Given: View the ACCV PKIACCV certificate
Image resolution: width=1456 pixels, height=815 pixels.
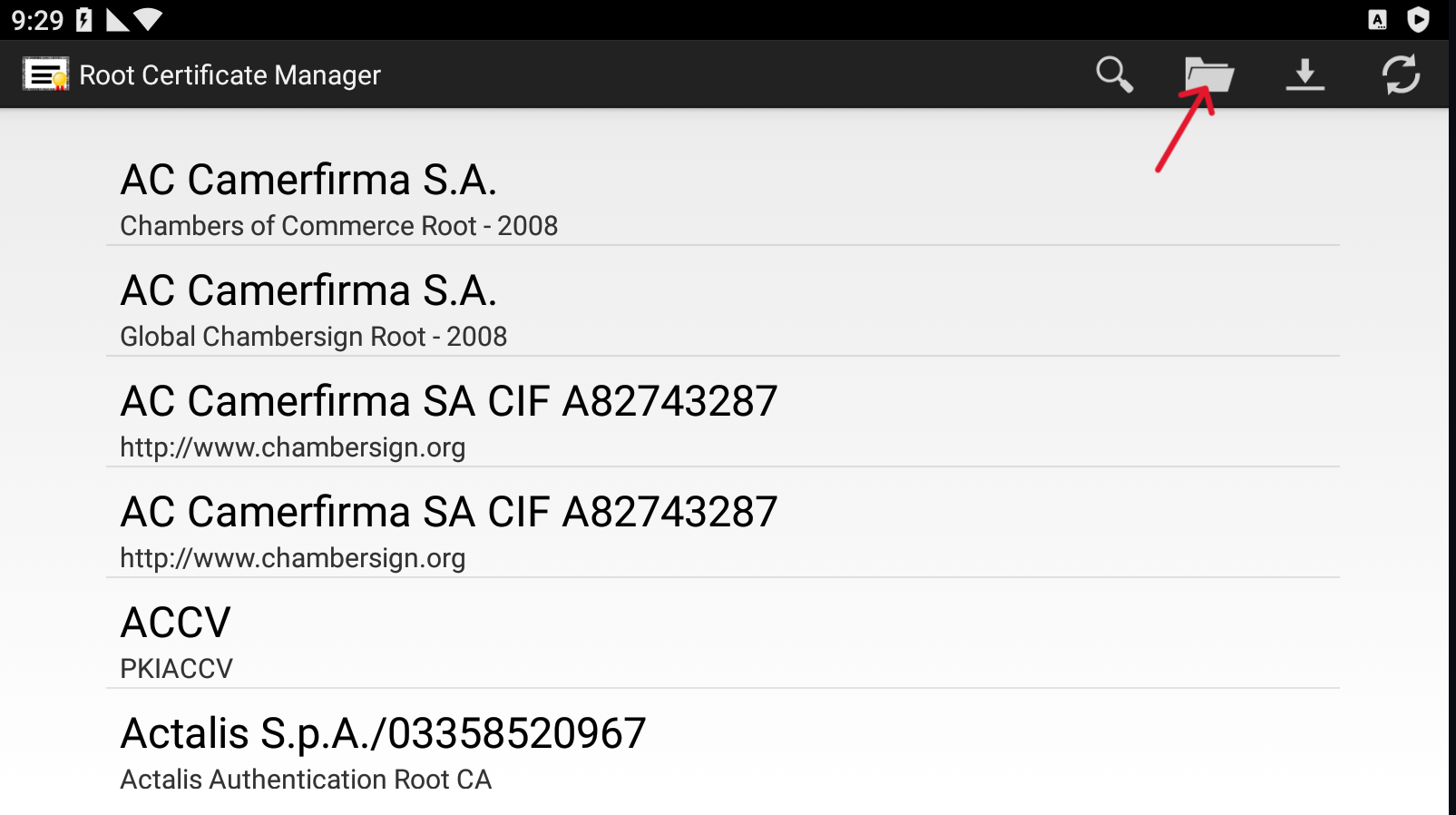Looking at the screenshot, I should click(722, 643).
